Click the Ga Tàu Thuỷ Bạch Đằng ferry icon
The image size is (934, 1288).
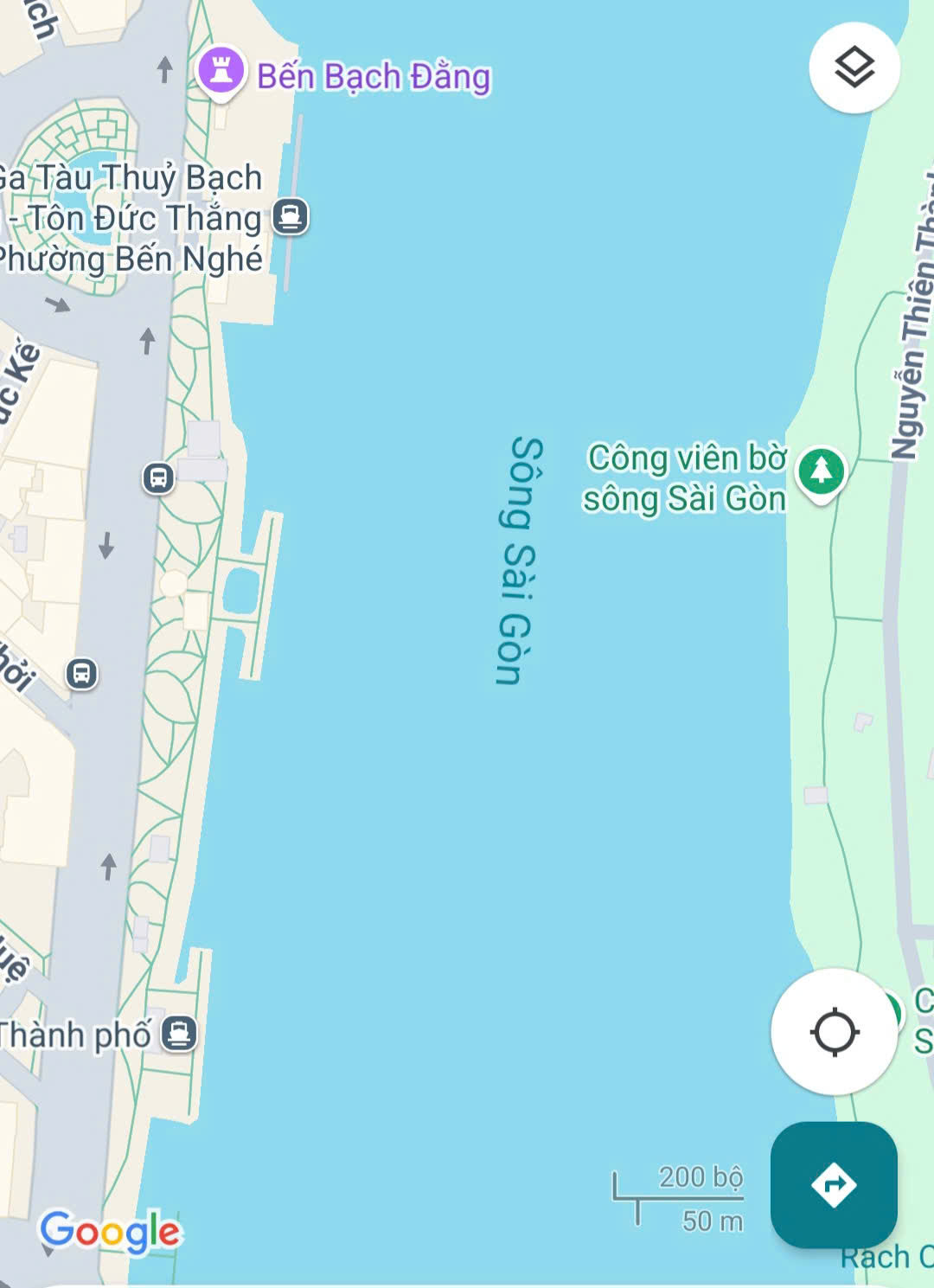pyautogui.click(x=289, y=215)
